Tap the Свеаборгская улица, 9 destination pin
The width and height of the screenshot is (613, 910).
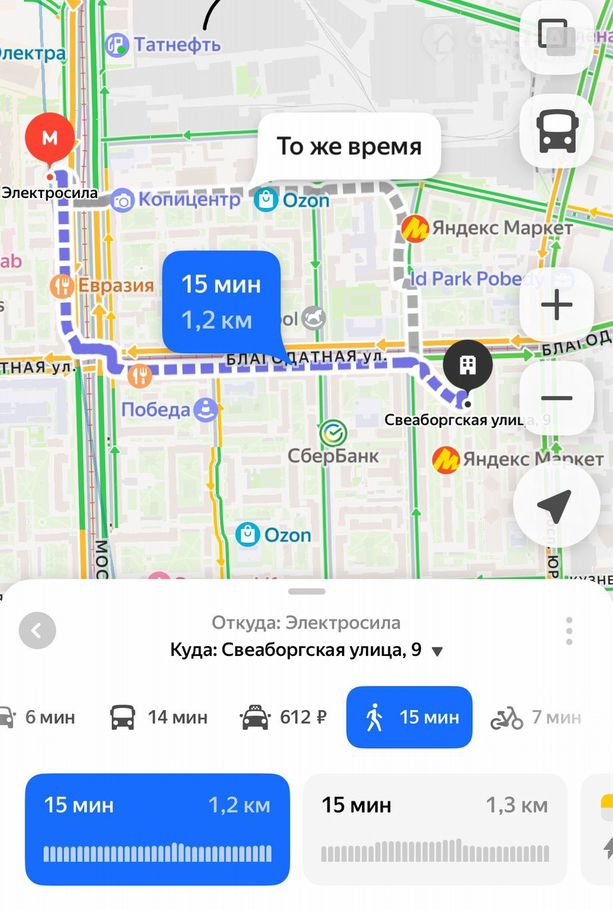[x=467, y=365]
